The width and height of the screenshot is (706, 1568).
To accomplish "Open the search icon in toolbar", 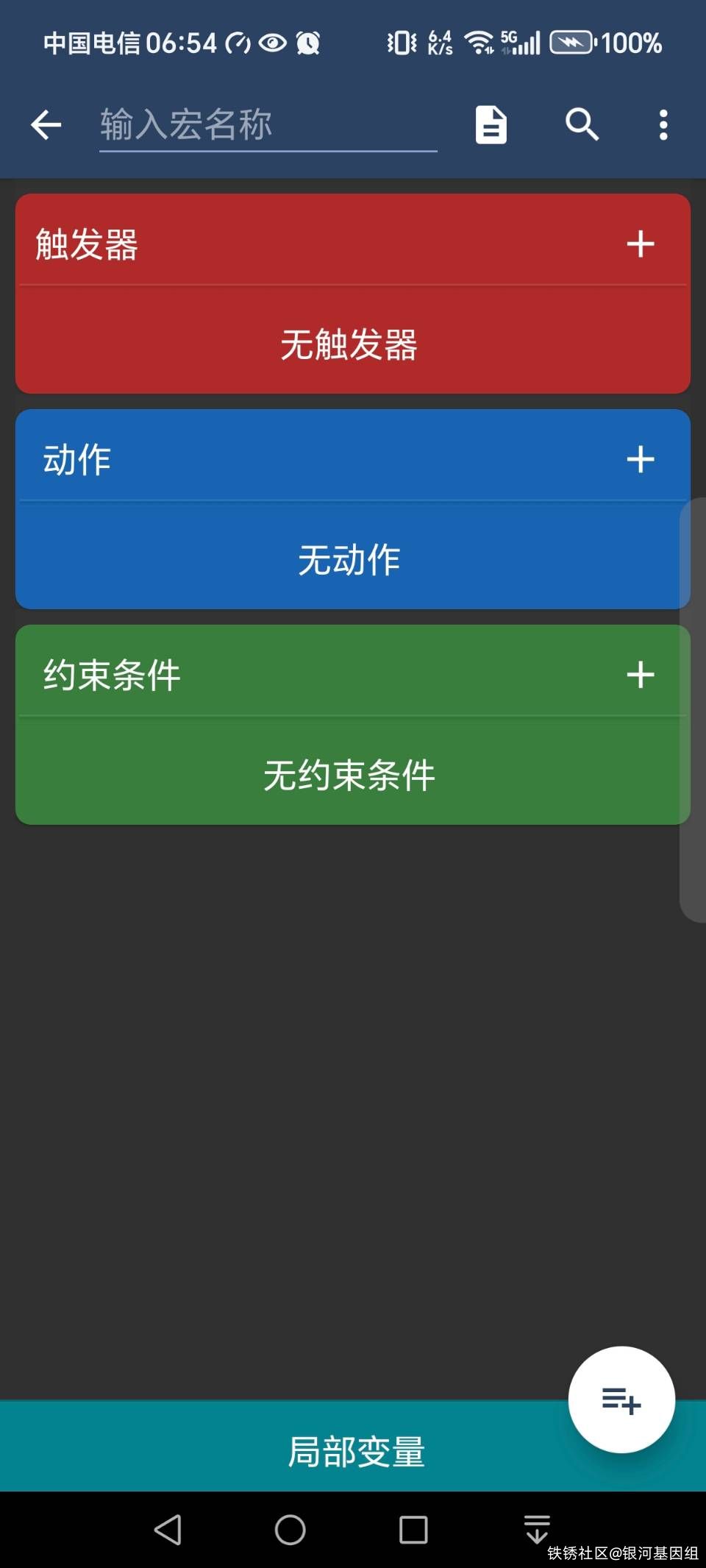I will click(582, 124).
